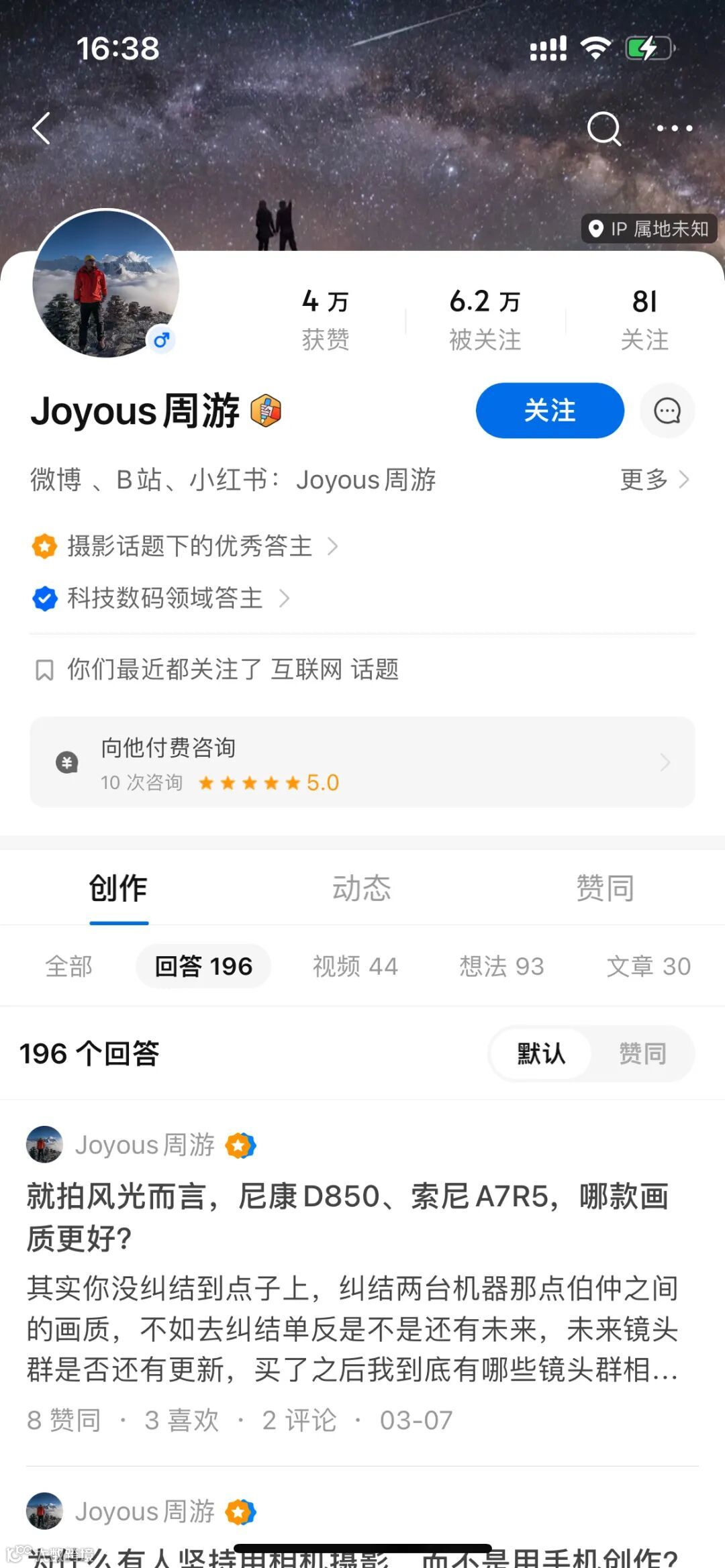Switch to the top 赞同 tab beside 动态
Viewport: 725px width, 1568px height.
605,888
